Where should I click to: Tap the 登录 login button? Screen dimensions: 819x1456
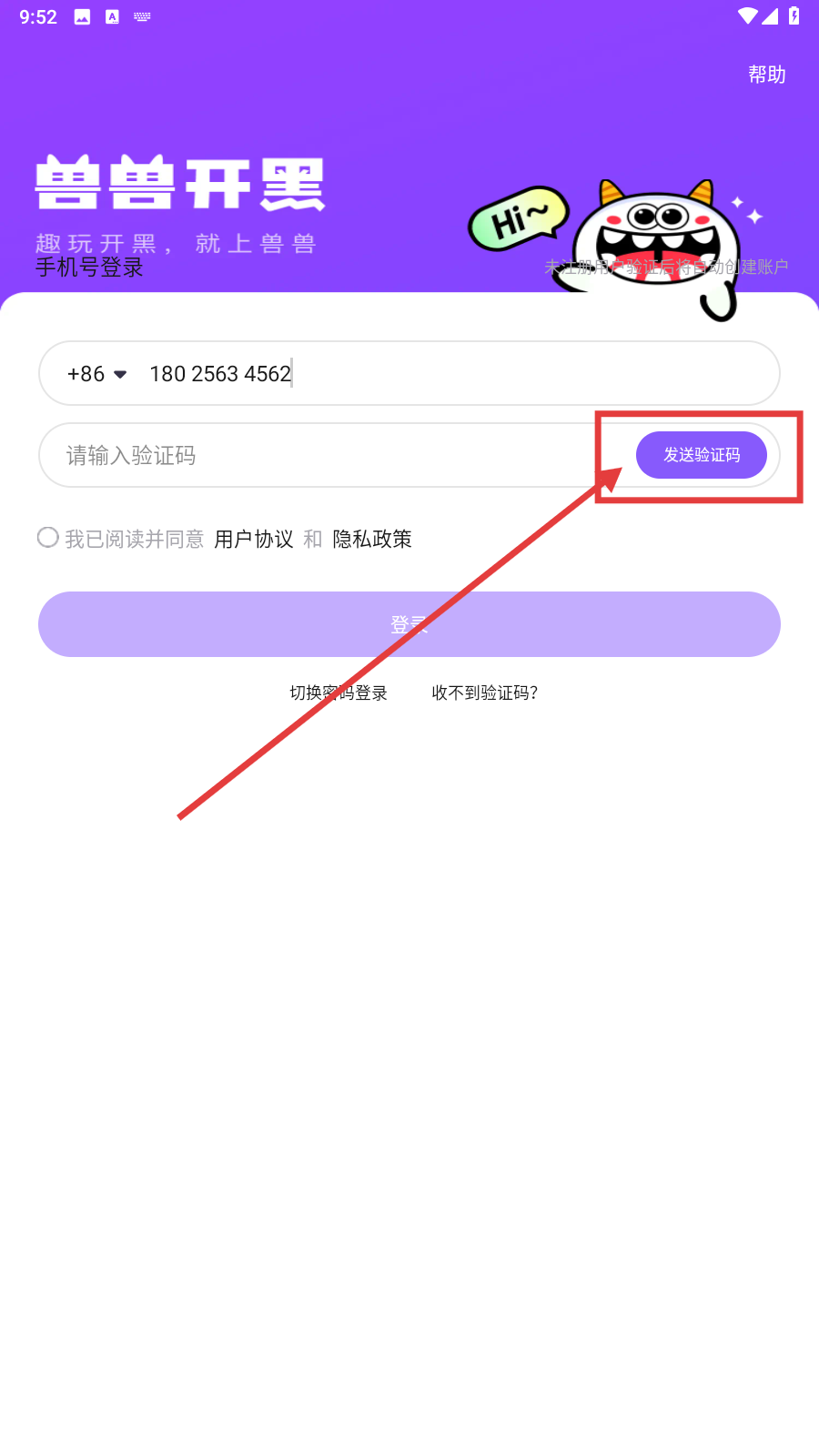click(x=409, y=624)
